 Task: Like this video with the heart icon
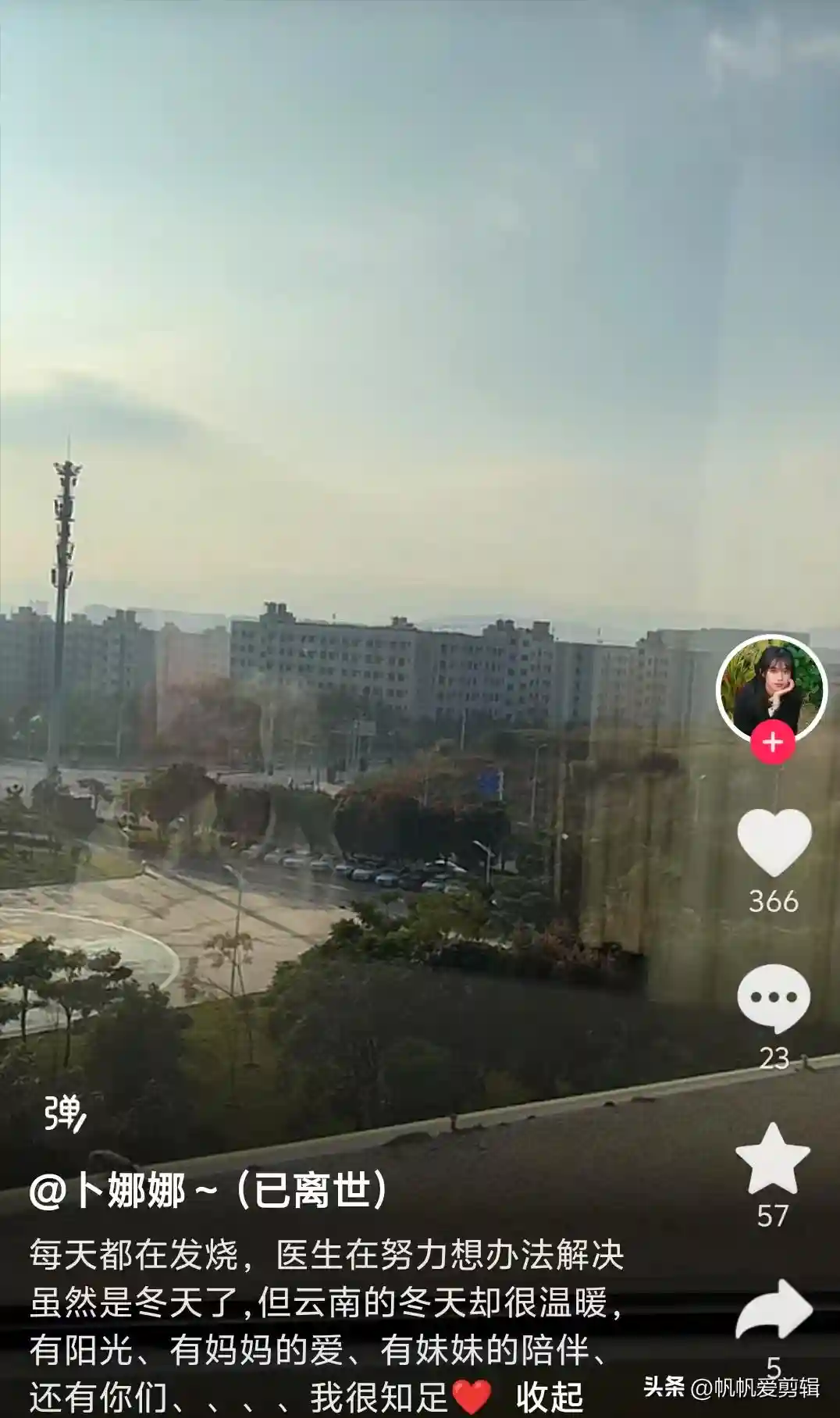774,843
